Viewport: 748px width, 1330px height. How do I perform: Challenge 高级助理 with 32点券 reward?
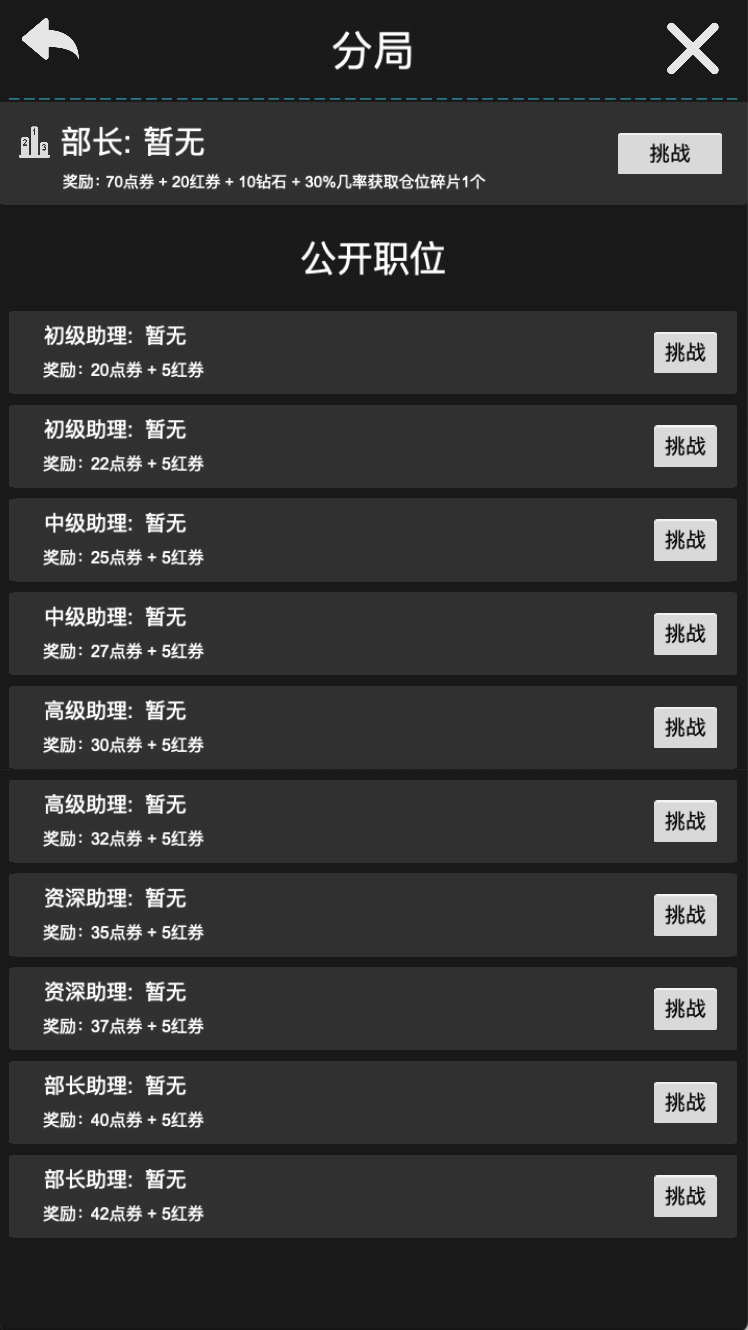(x=685, y=821)
